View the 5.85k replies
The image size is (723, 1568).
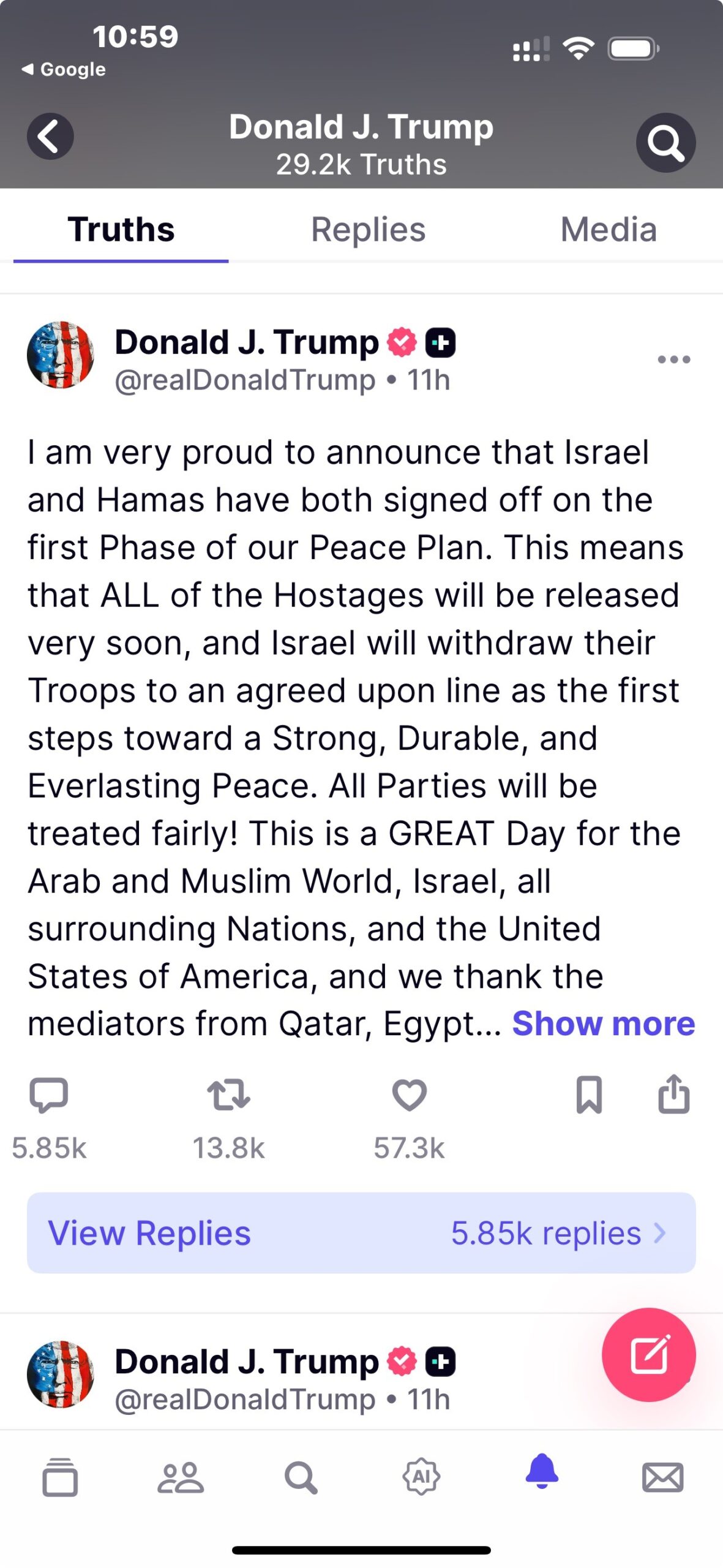pyautogui.click(x=361, y=1233)
